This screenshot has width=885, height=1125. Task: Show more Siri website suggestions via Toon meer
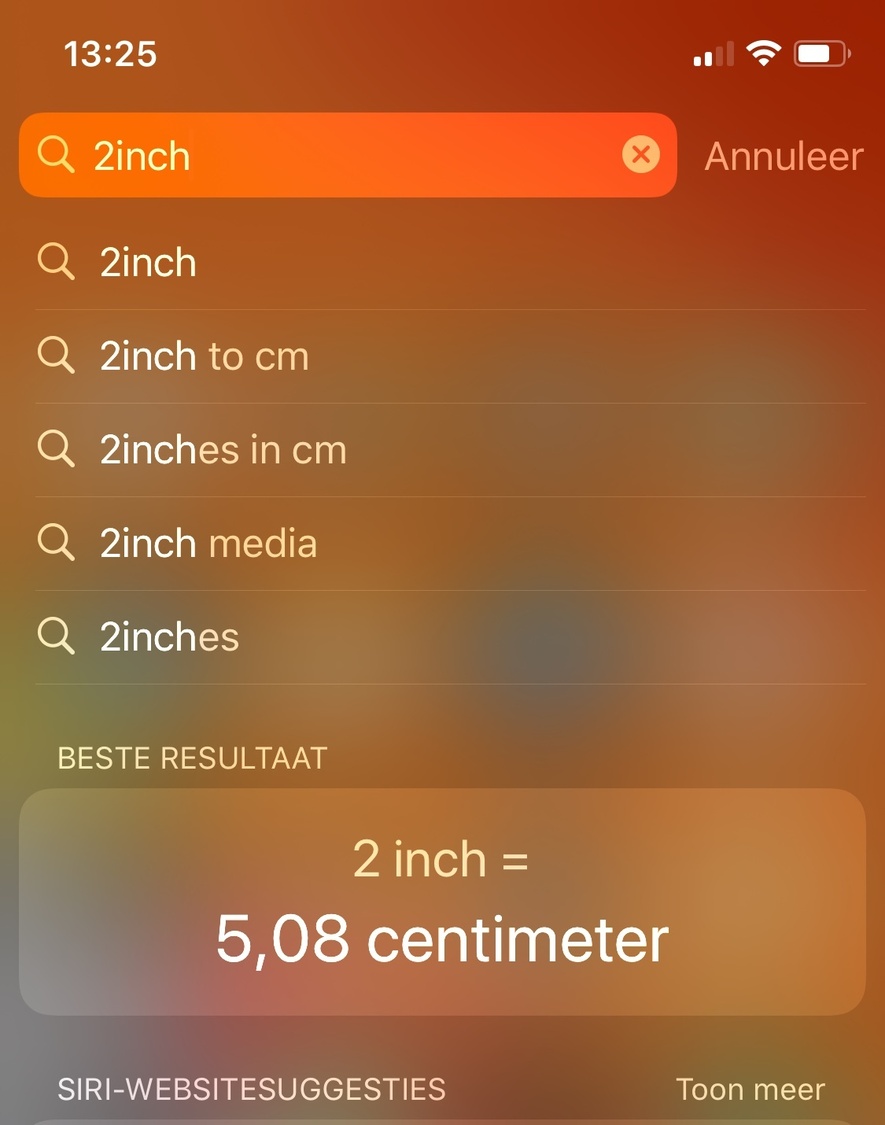pos(750,1089)
